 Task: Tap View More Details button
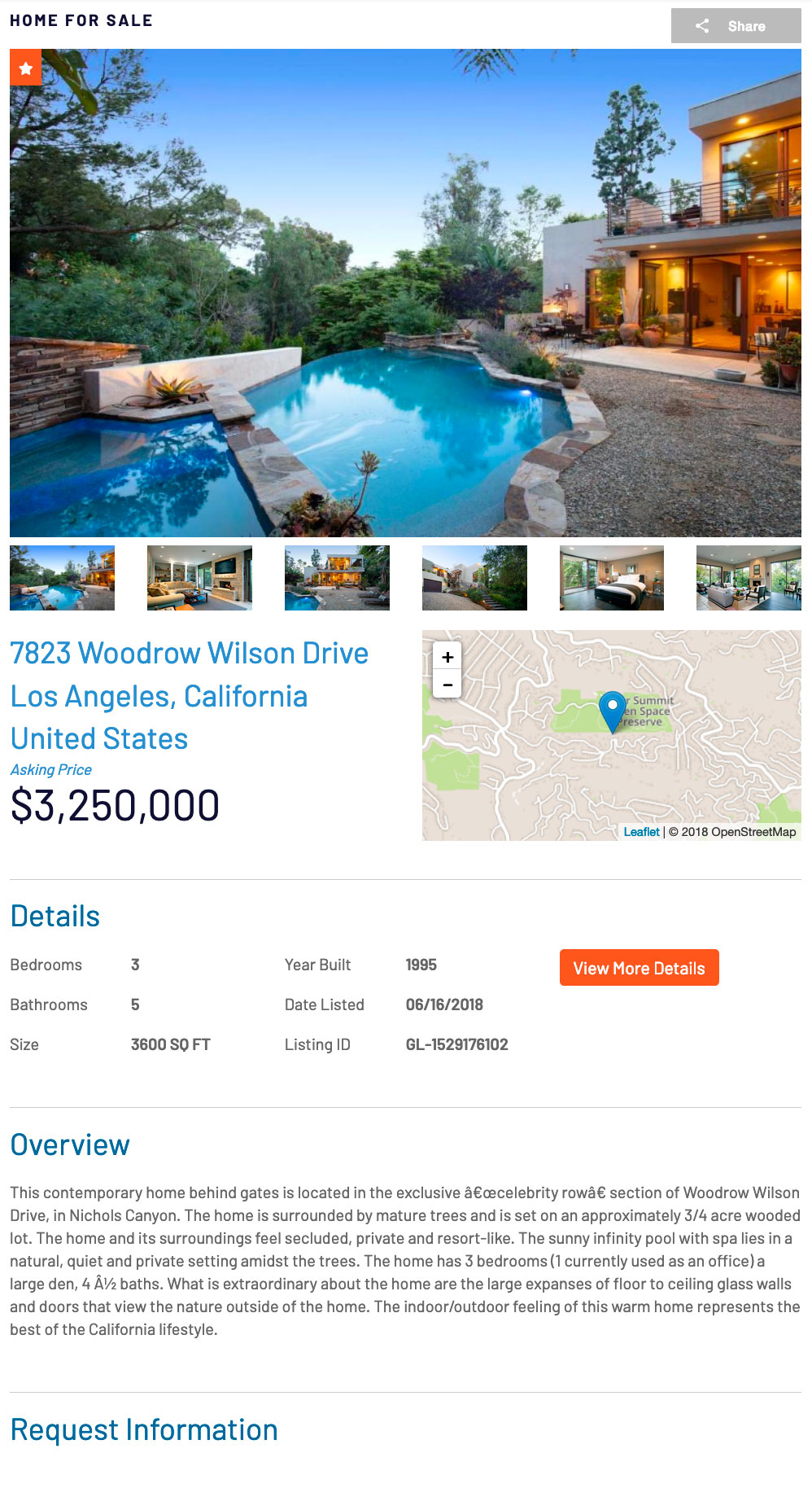click(639, 968)
